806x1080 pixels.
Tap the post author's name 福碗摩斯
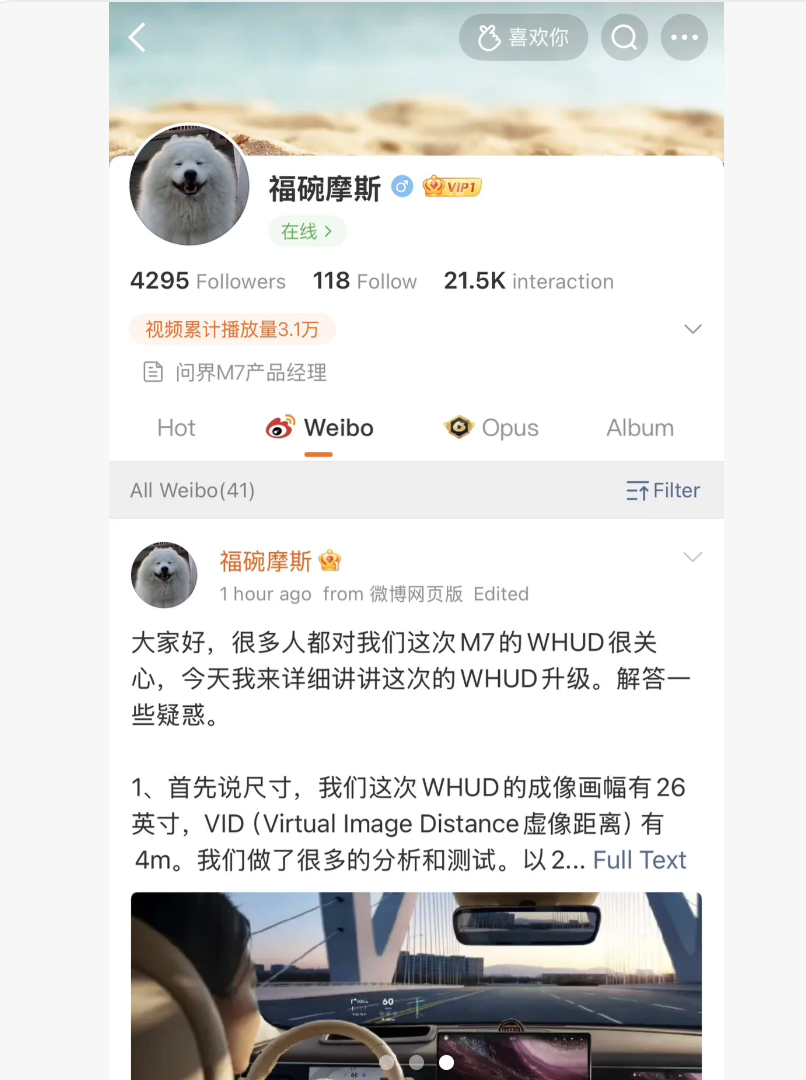coord(266,561)
